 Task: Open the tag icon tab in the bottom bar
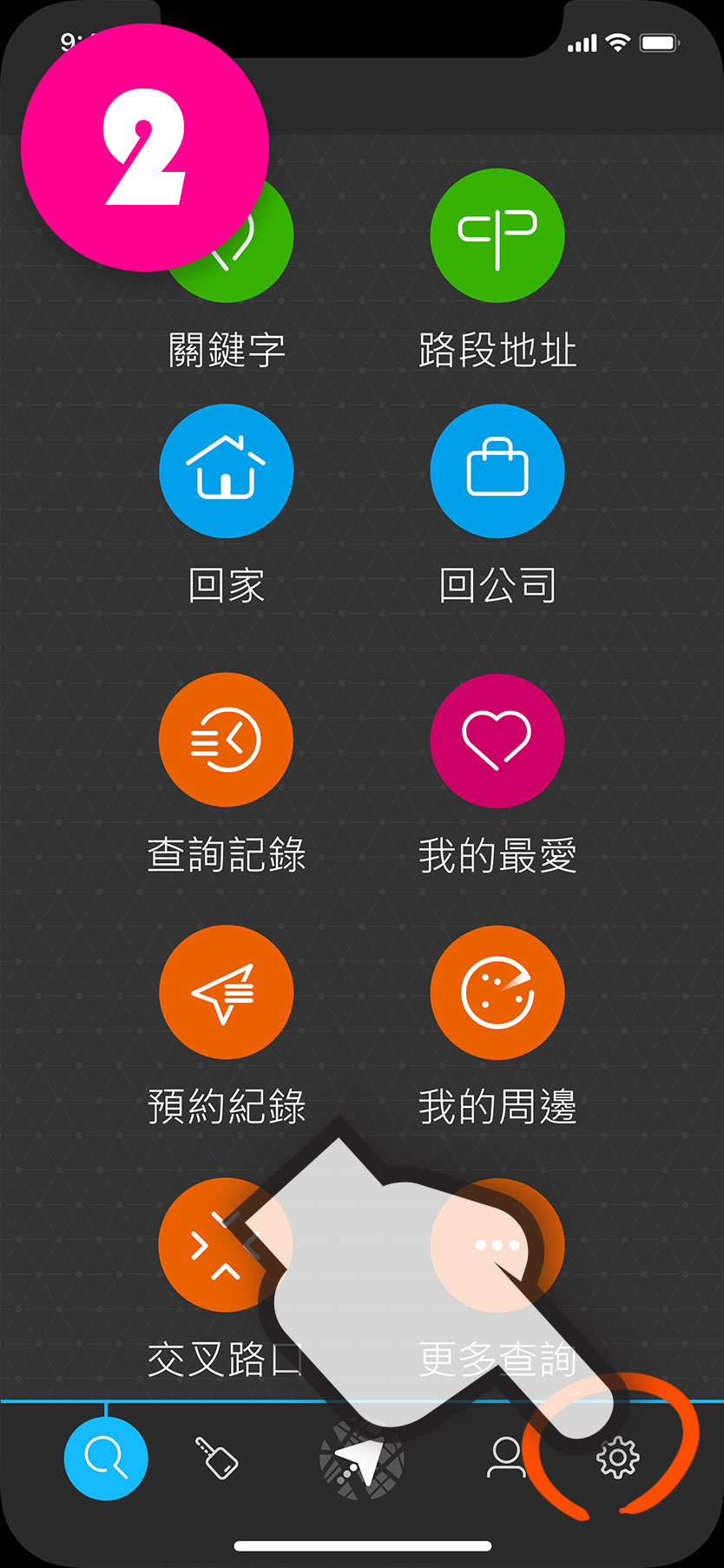(217, 1458)
